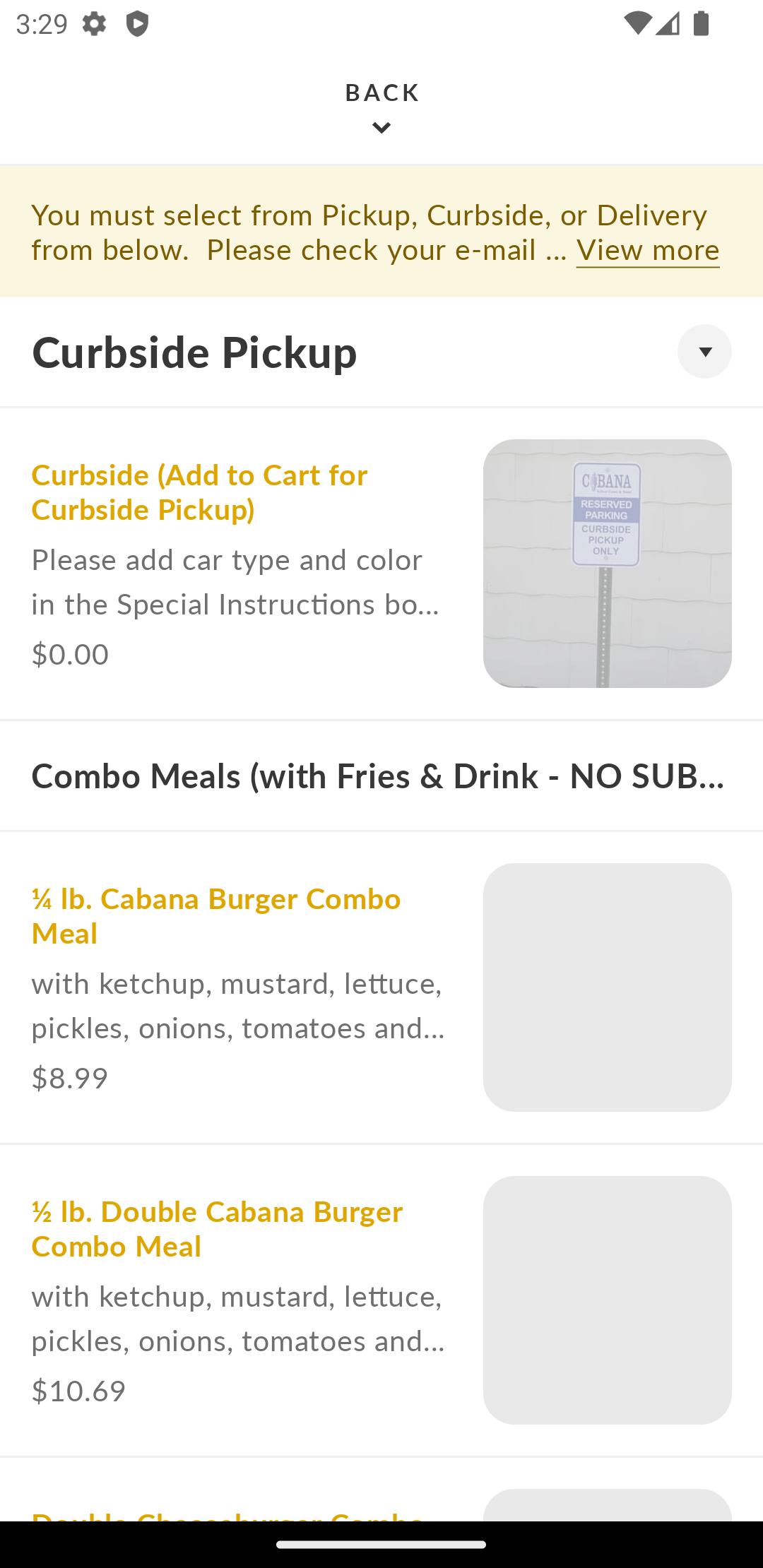Screen dimensions: 763x1568
Task: View the curbside parking sign photo
Action: click(x=608, y=564)
